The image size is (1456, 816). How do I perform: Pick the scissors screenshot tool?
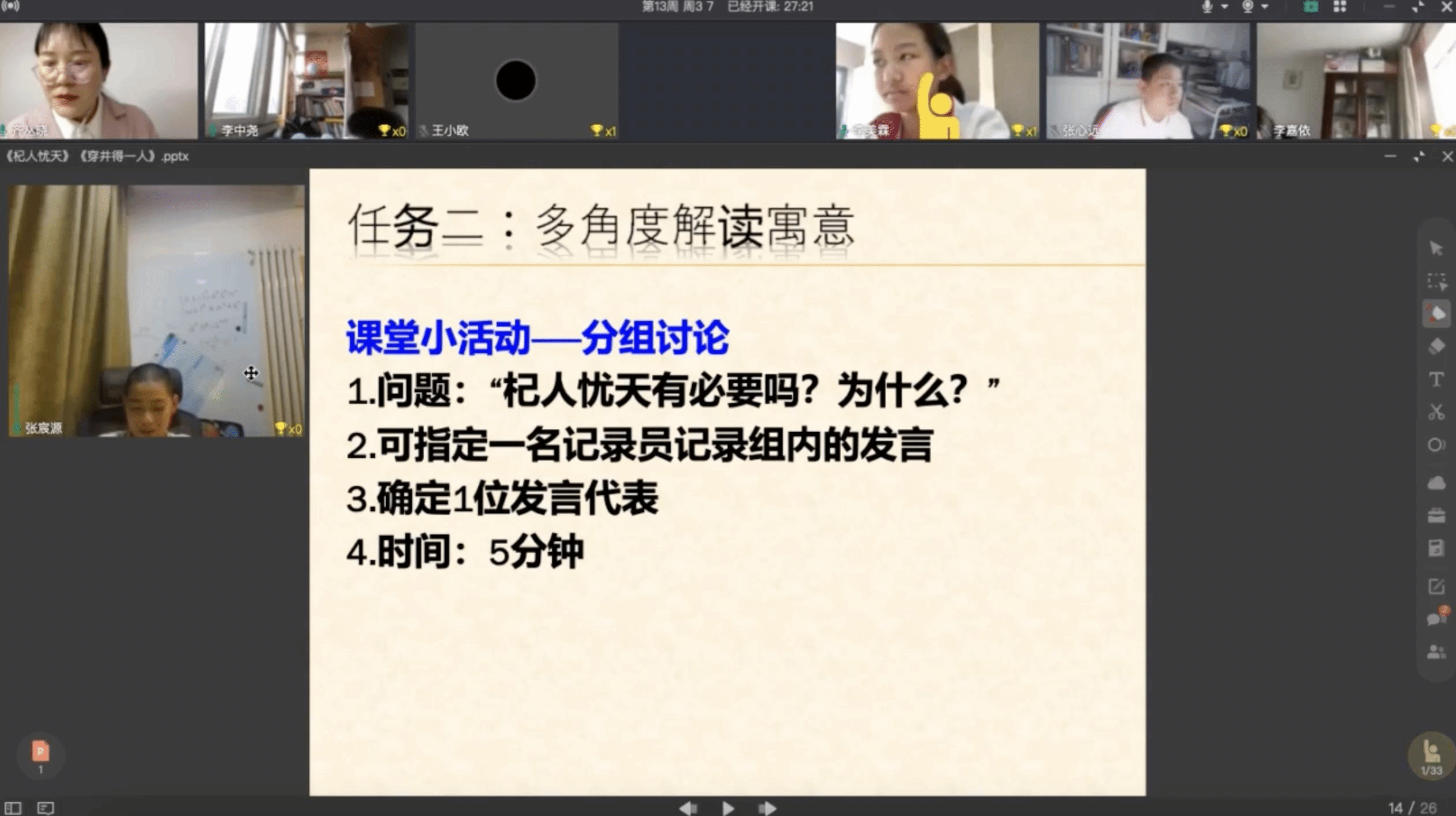(x=1436, y=412)
